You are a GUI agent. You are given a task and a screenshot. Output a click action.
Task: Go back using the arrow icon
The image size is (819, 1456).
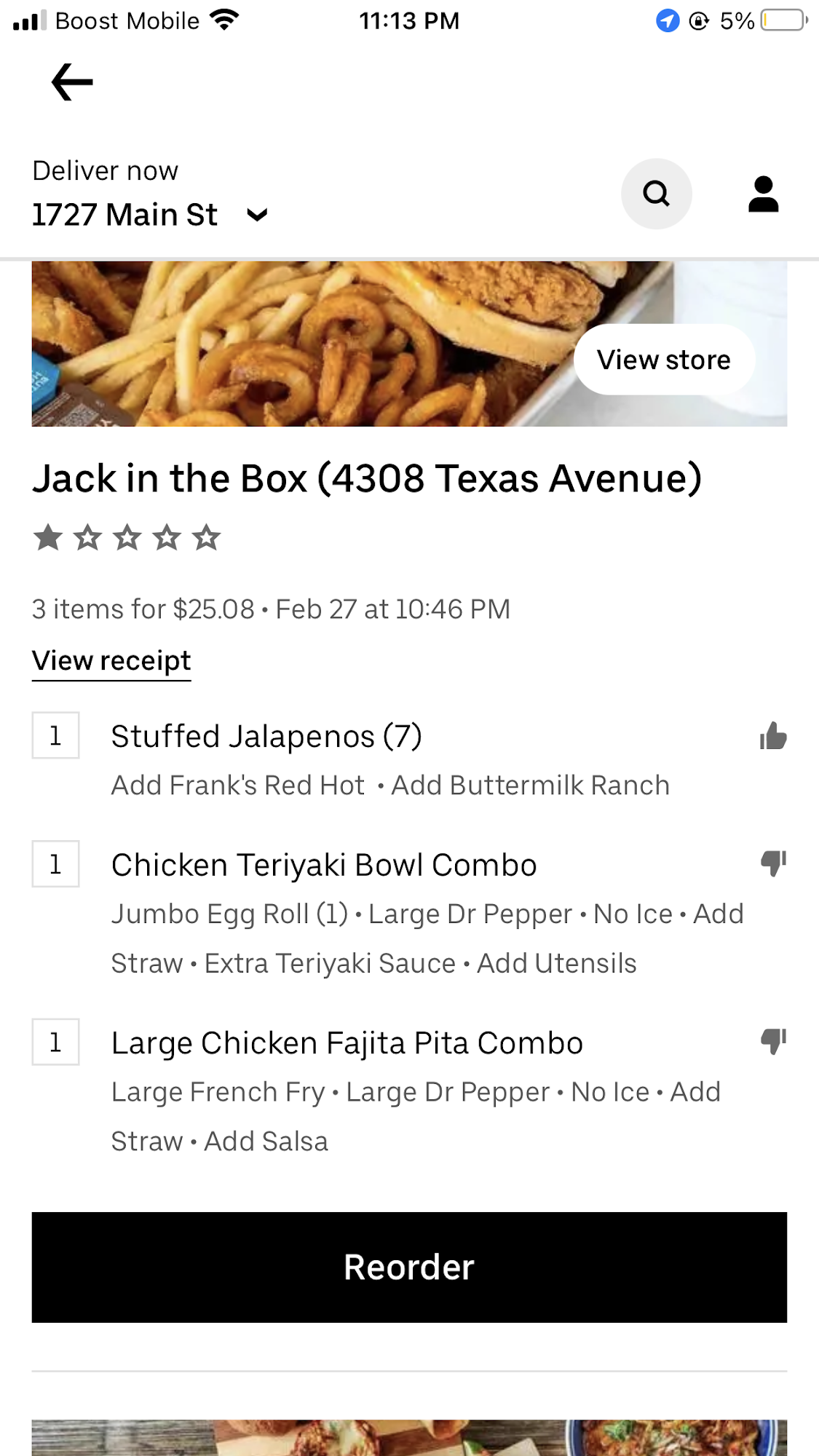pyautogui.click(x=72, y=82)
